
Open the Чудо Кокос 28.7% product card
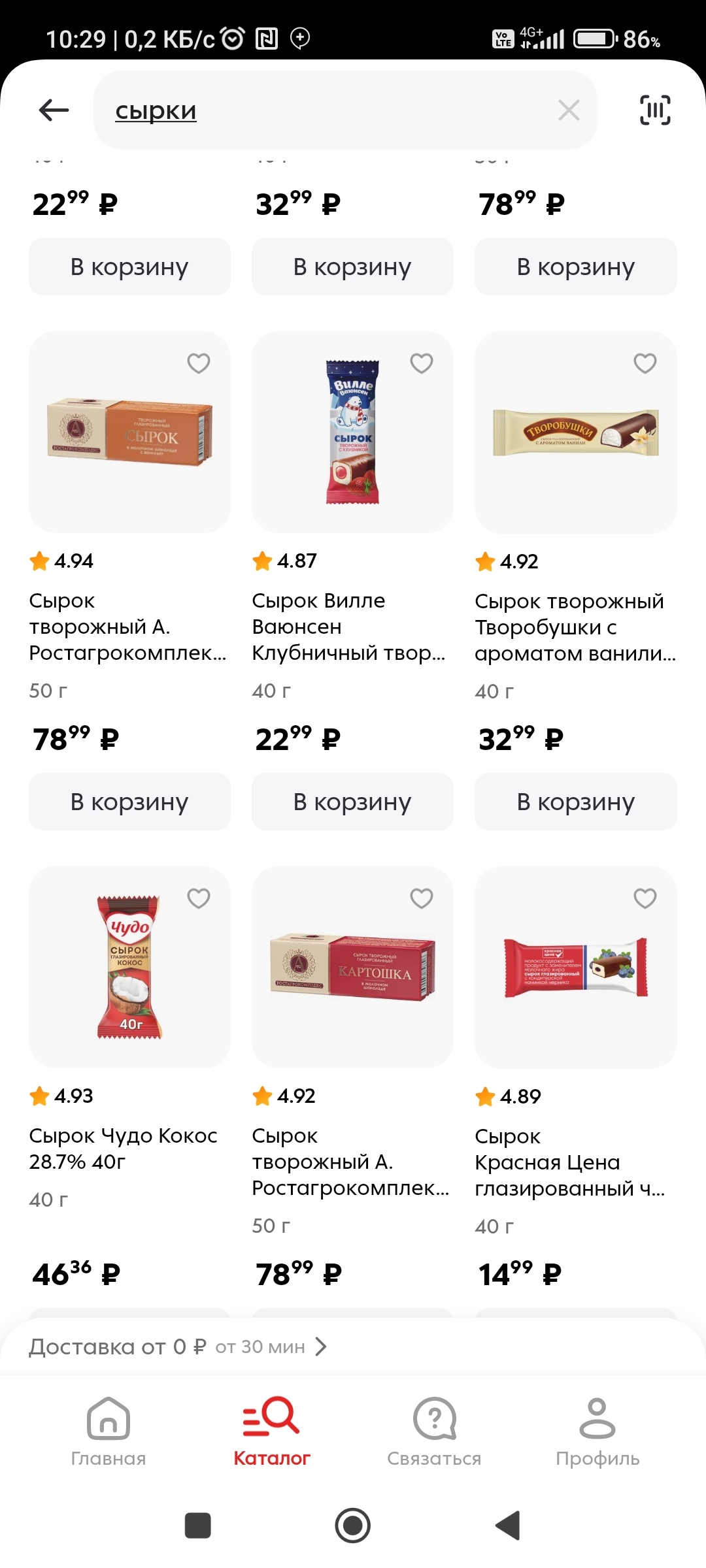pos(129,967)
